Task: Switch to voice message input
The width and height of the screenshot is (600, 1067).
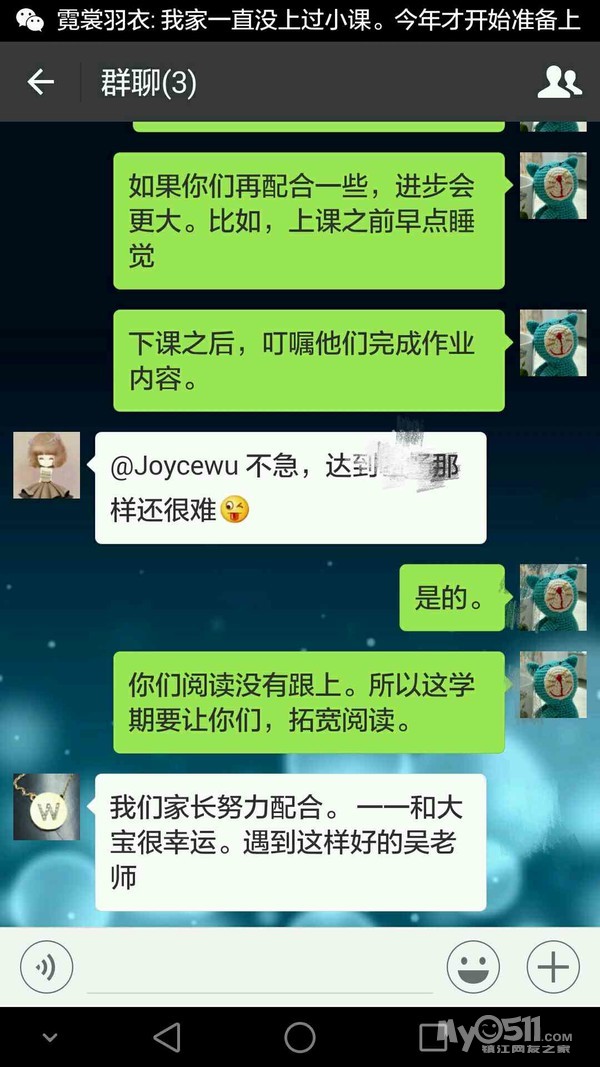Action: tap(46, 966)
